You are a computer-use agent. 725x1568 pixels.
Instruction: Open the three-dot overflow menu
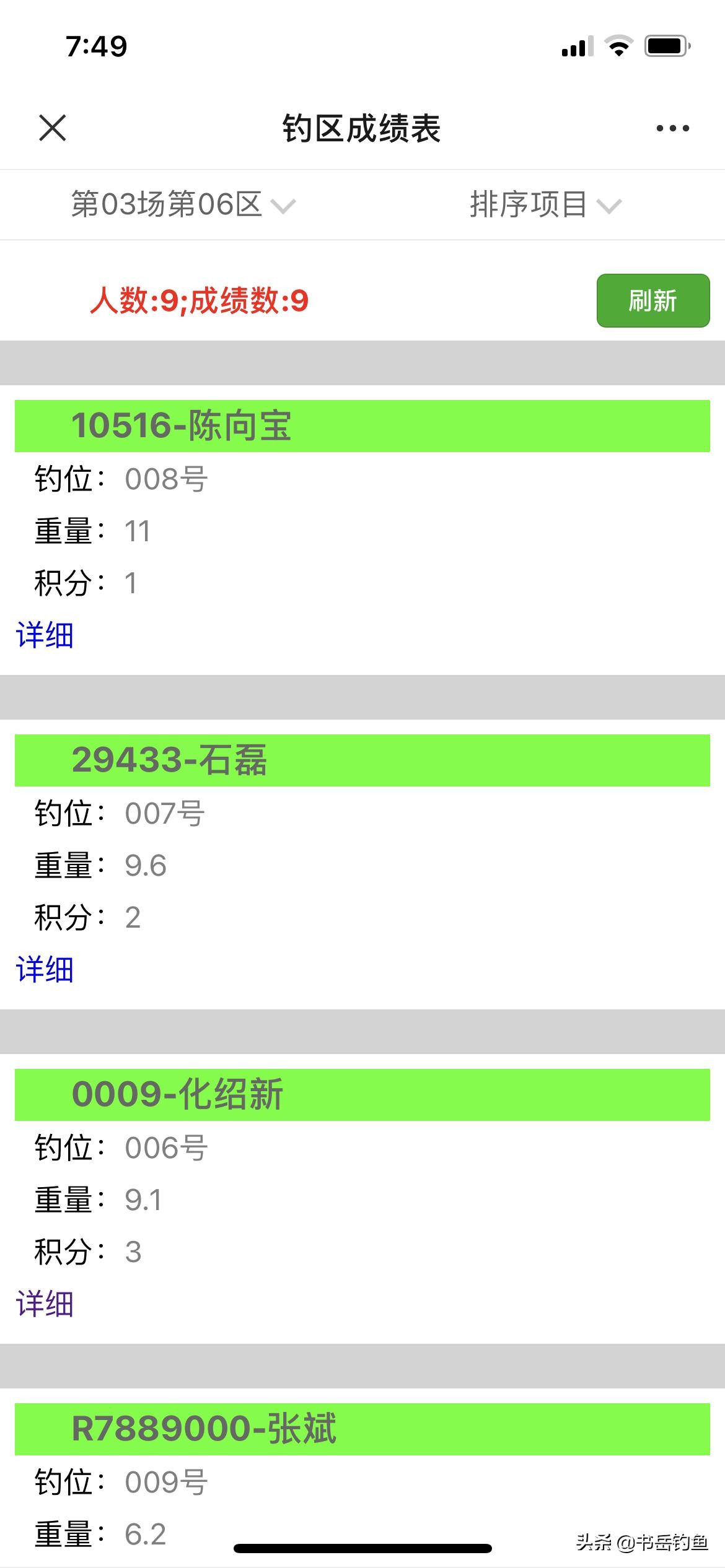click(672, 128)
